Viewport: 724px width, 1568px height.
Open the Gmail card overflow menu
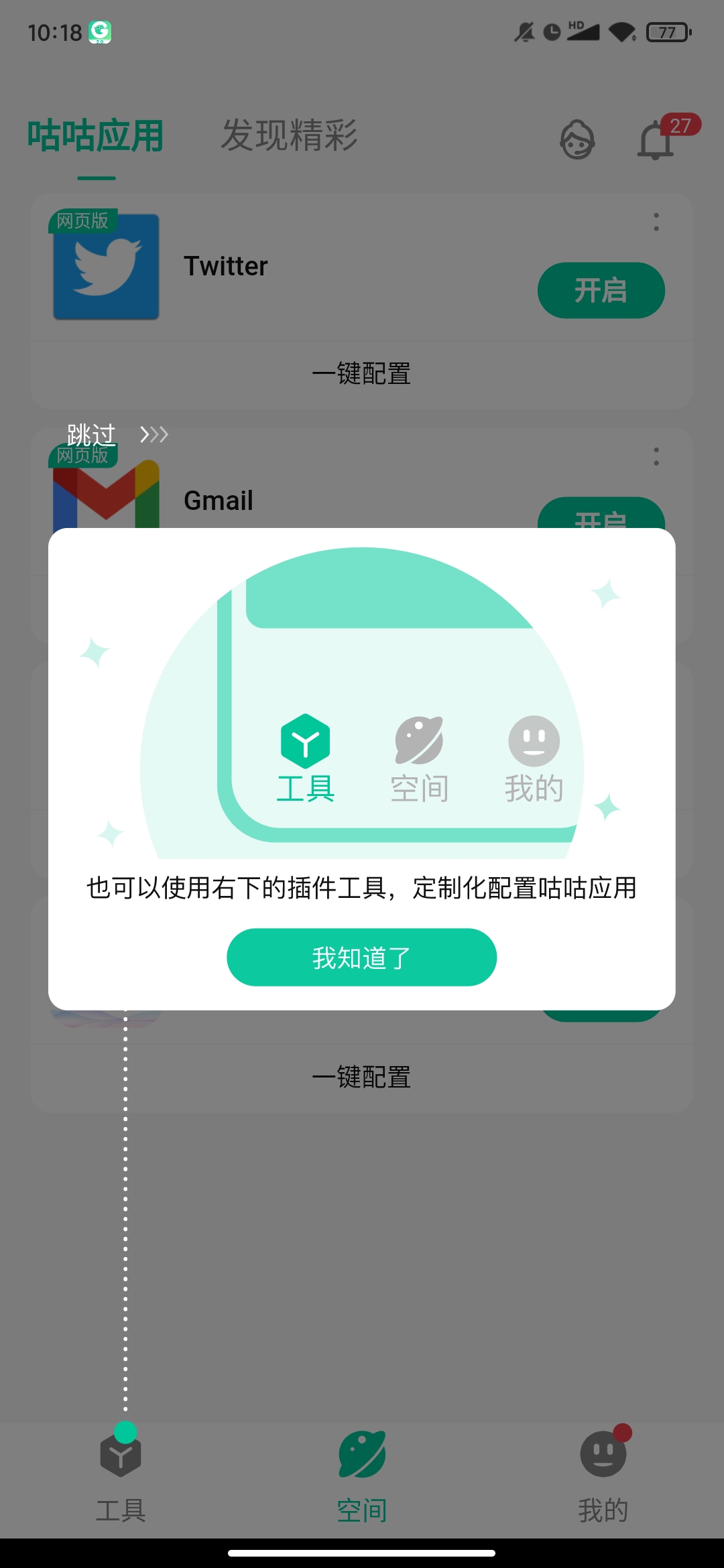click(656, 456)
